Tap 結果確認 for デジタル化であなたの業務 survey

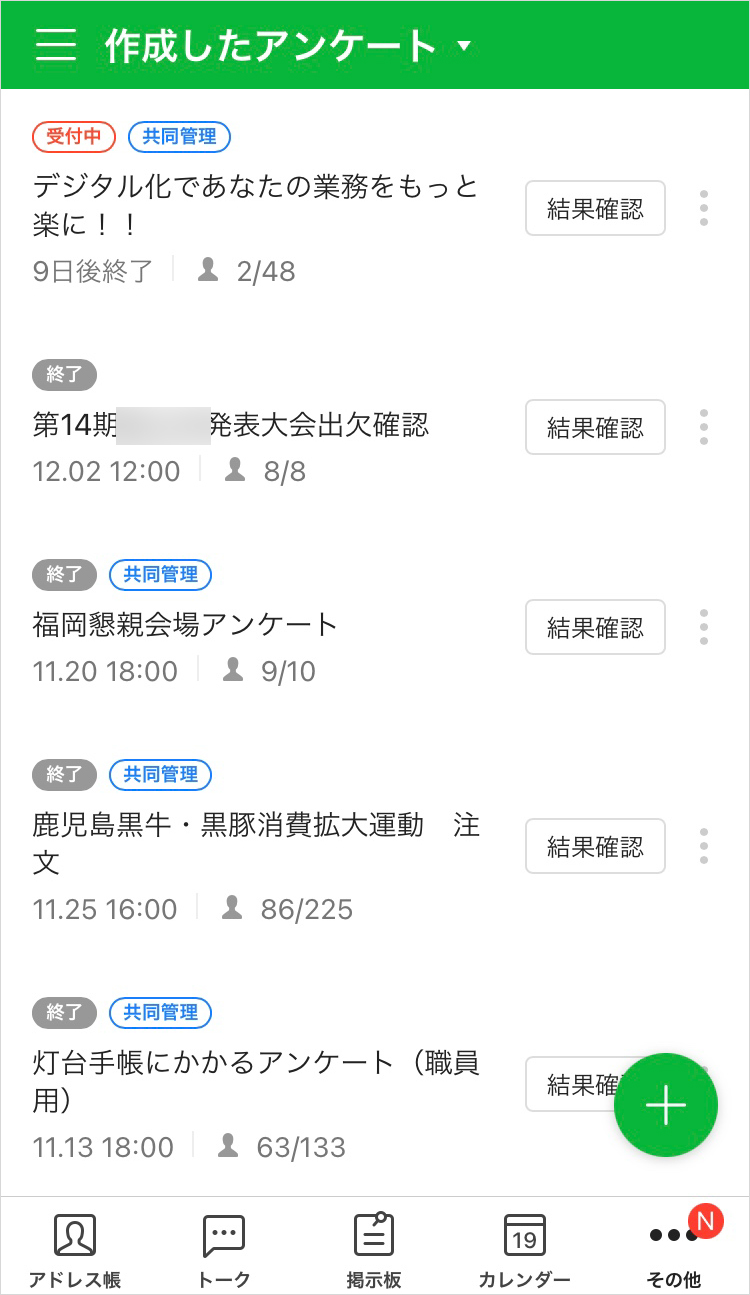click(x=595, y=208)
